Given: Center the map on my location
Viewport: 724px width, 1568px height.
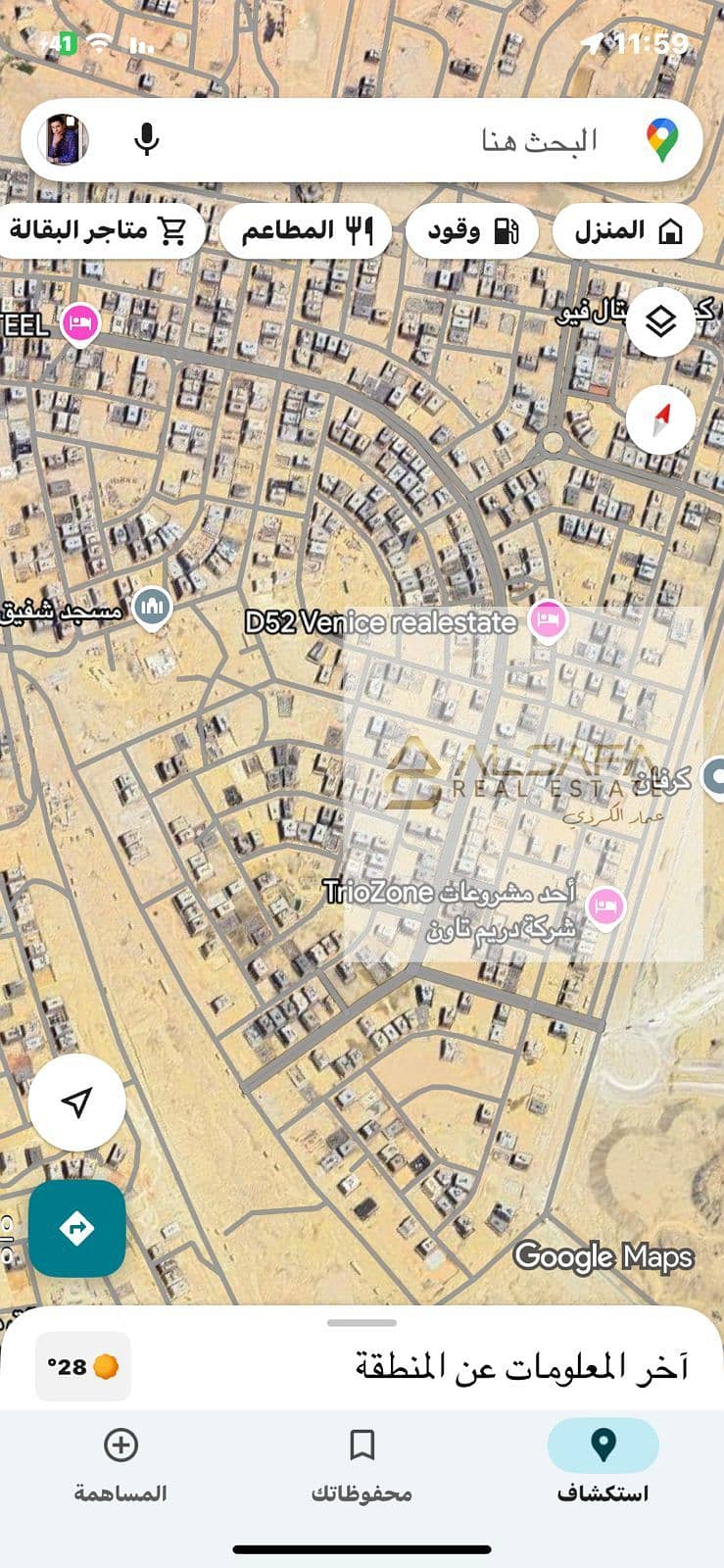Looking at the screenshot, I should click(76, 1102).
